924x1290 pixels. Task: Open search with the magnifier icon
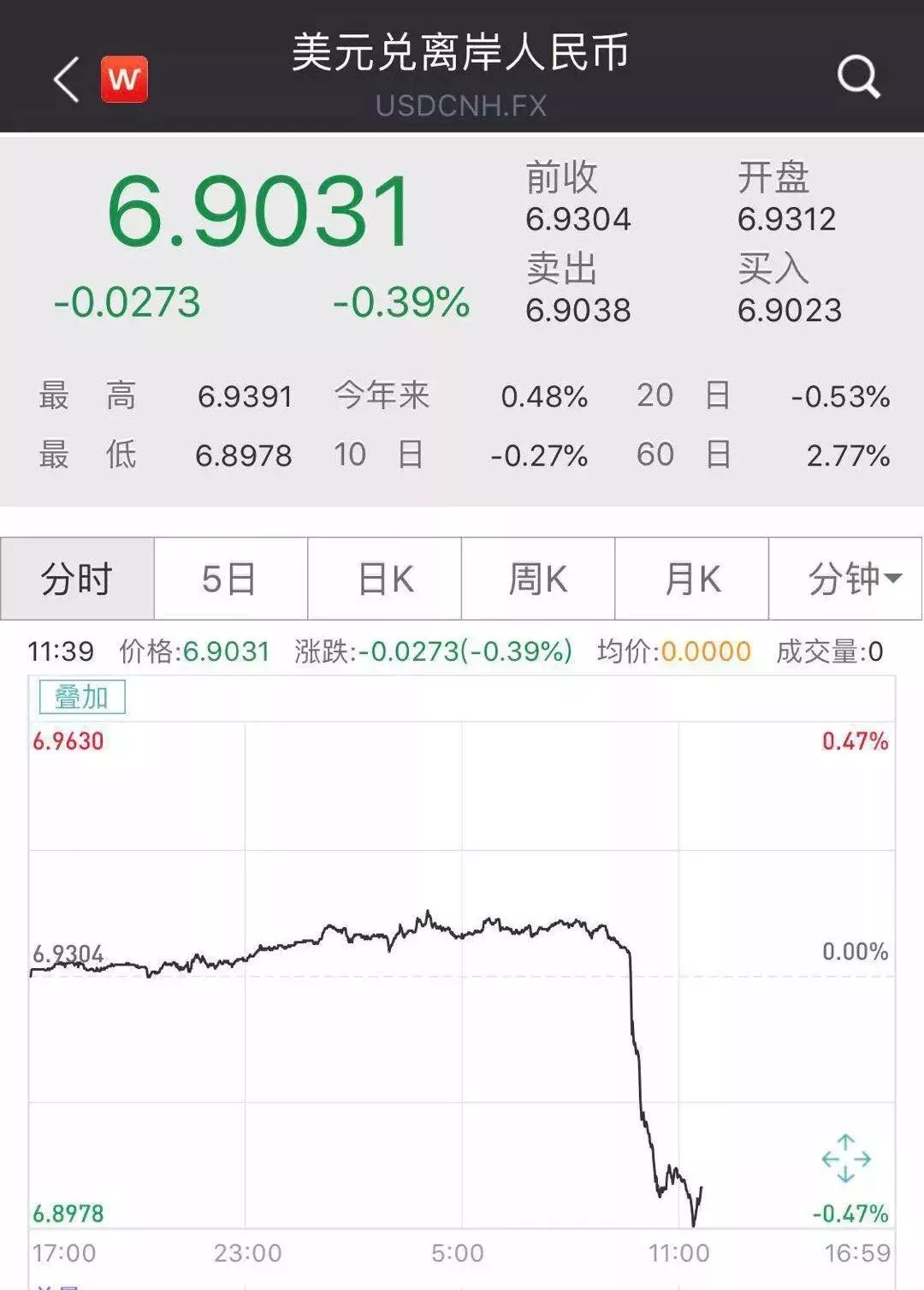pyautogui.click(x=858, y=78)
